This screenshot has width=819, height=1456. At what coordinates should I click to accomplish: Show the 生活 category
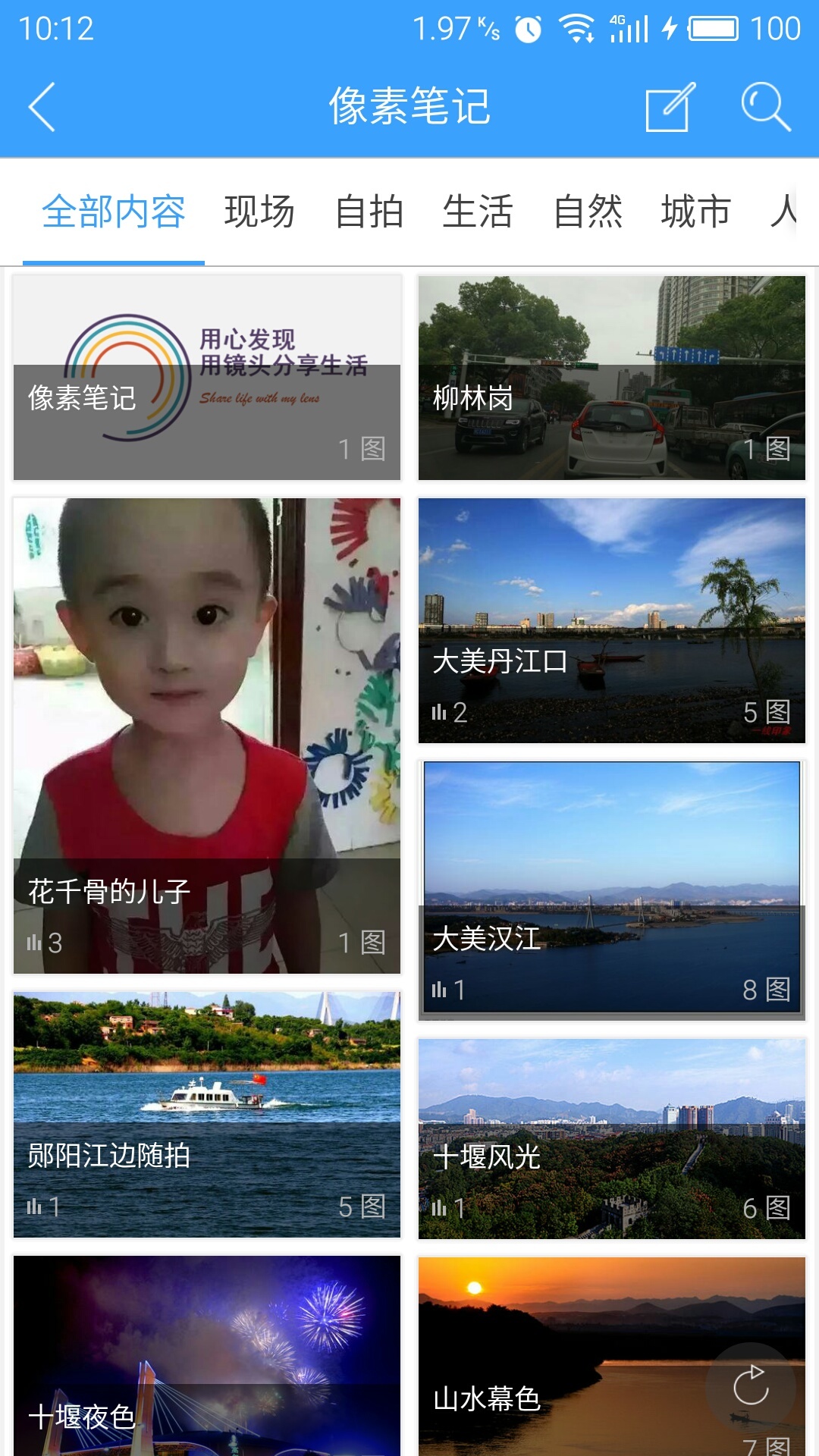point(478,212)
